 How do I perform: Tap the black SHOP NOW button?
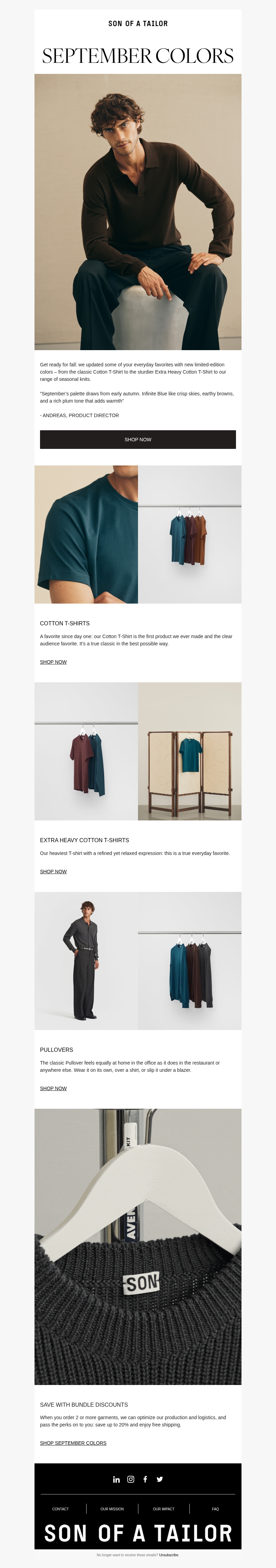(x=138, y=440)
